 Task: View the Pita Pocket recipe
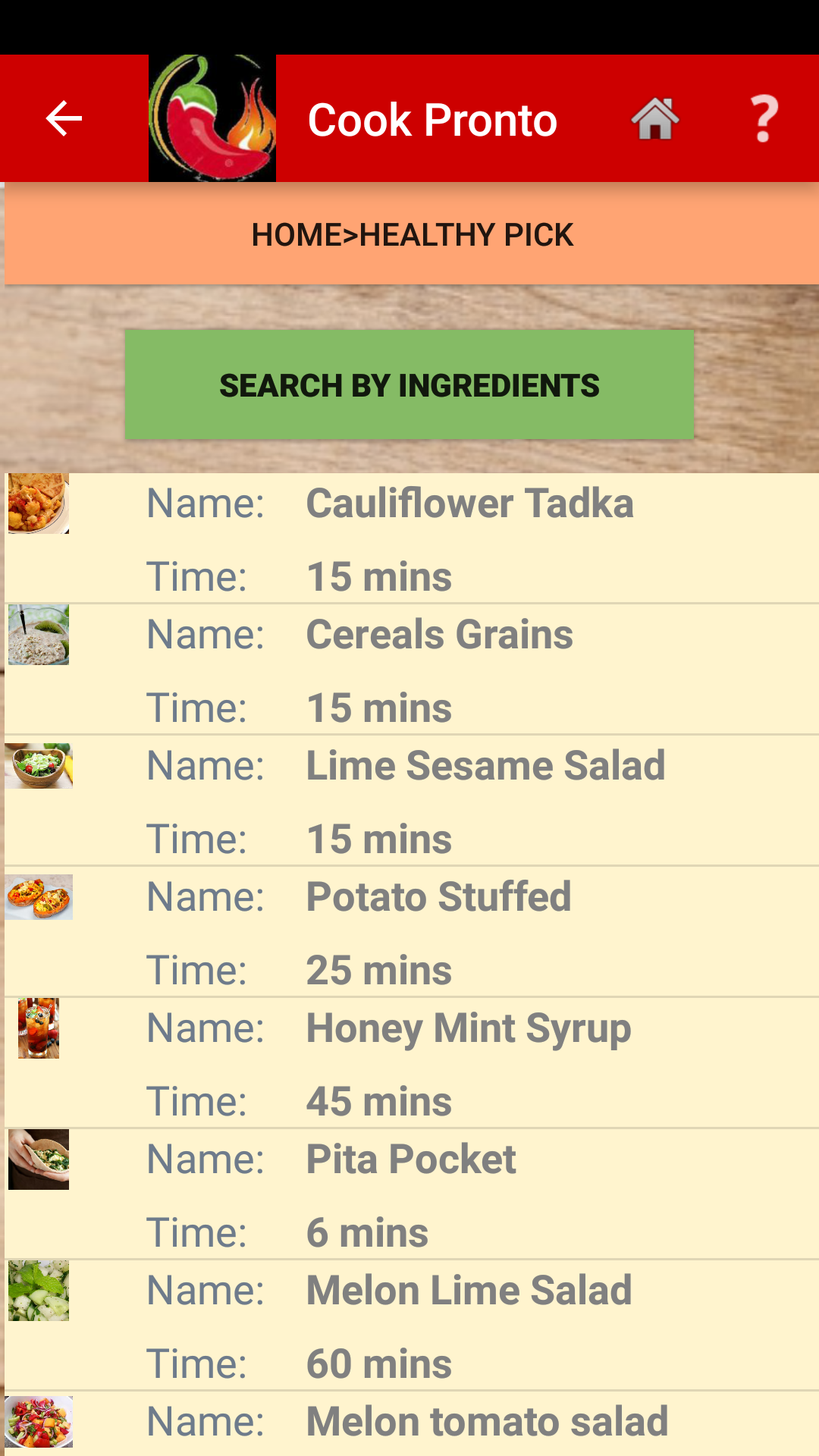pyautogui.click(x=412, y=1194)
